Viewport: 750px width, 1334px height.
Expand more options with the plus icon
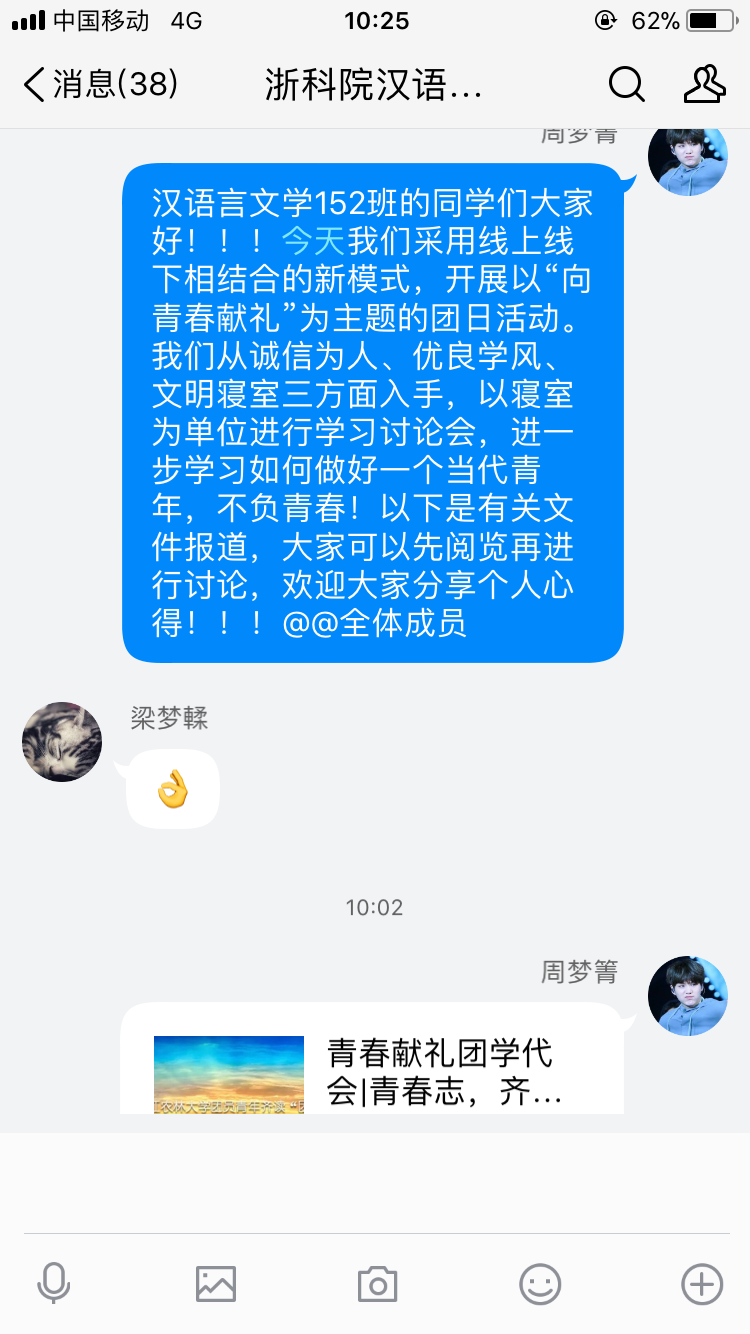pos(701,1283)
